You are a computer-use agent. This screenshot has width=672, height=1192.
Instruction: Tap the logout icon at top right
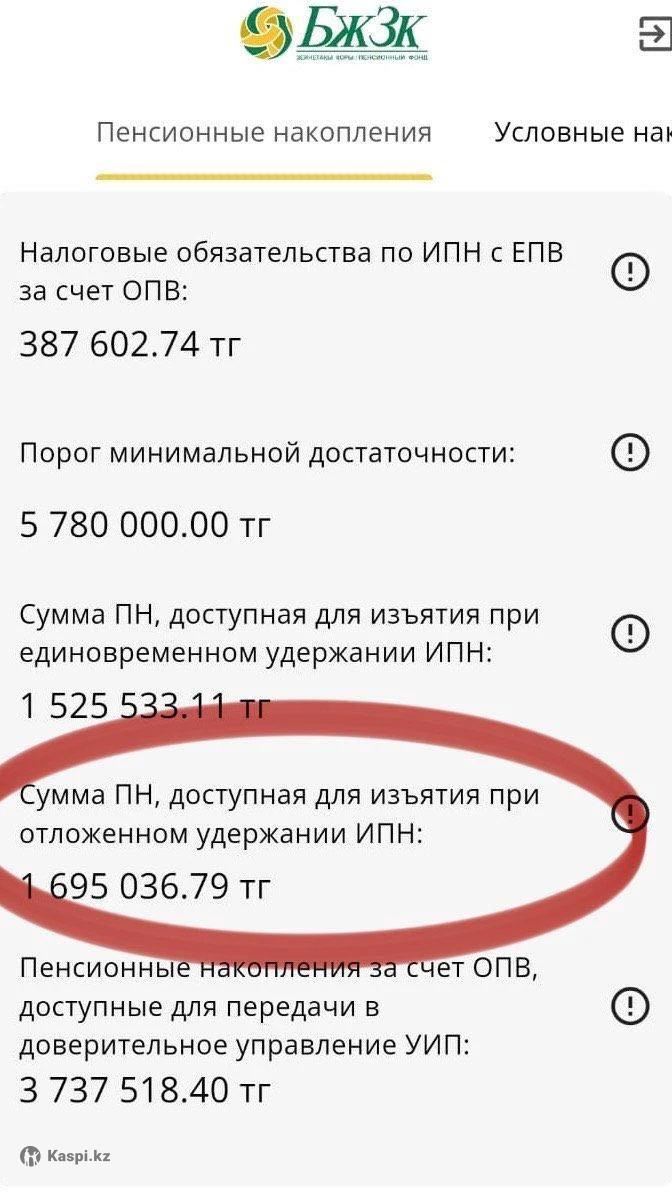654,33
